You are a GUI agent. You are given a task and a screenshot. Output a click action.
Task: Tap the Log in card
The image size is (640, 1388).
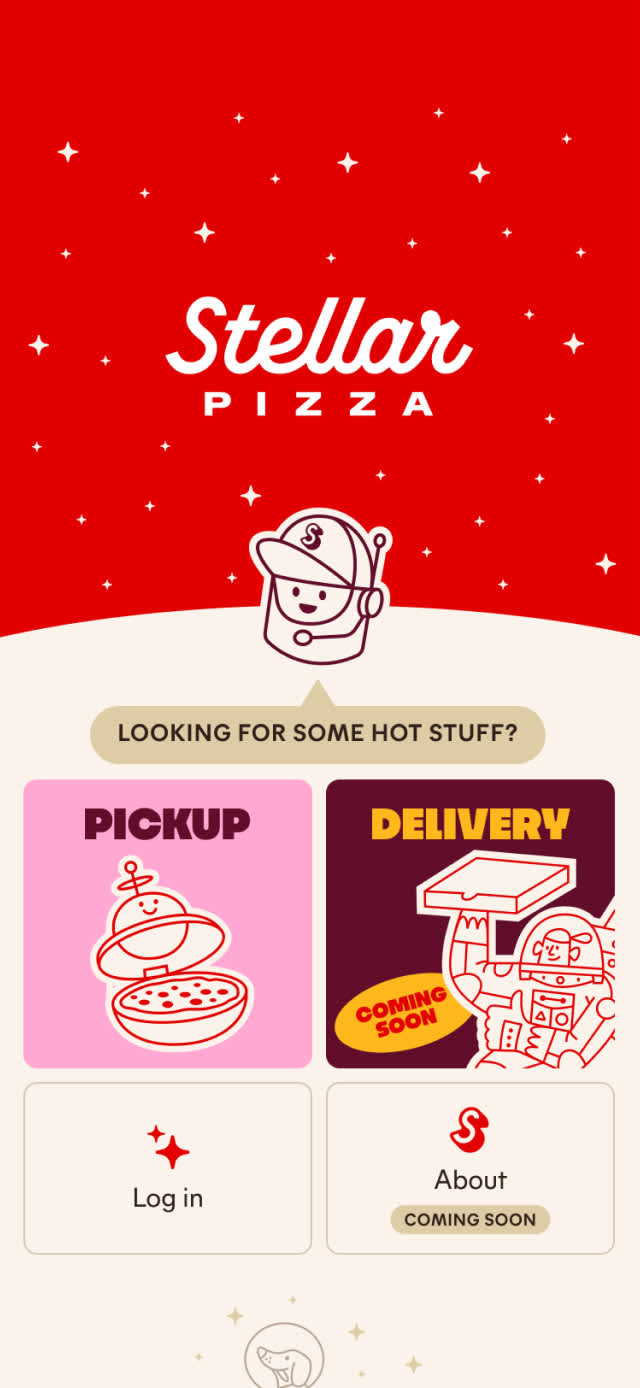(168, 1167)
